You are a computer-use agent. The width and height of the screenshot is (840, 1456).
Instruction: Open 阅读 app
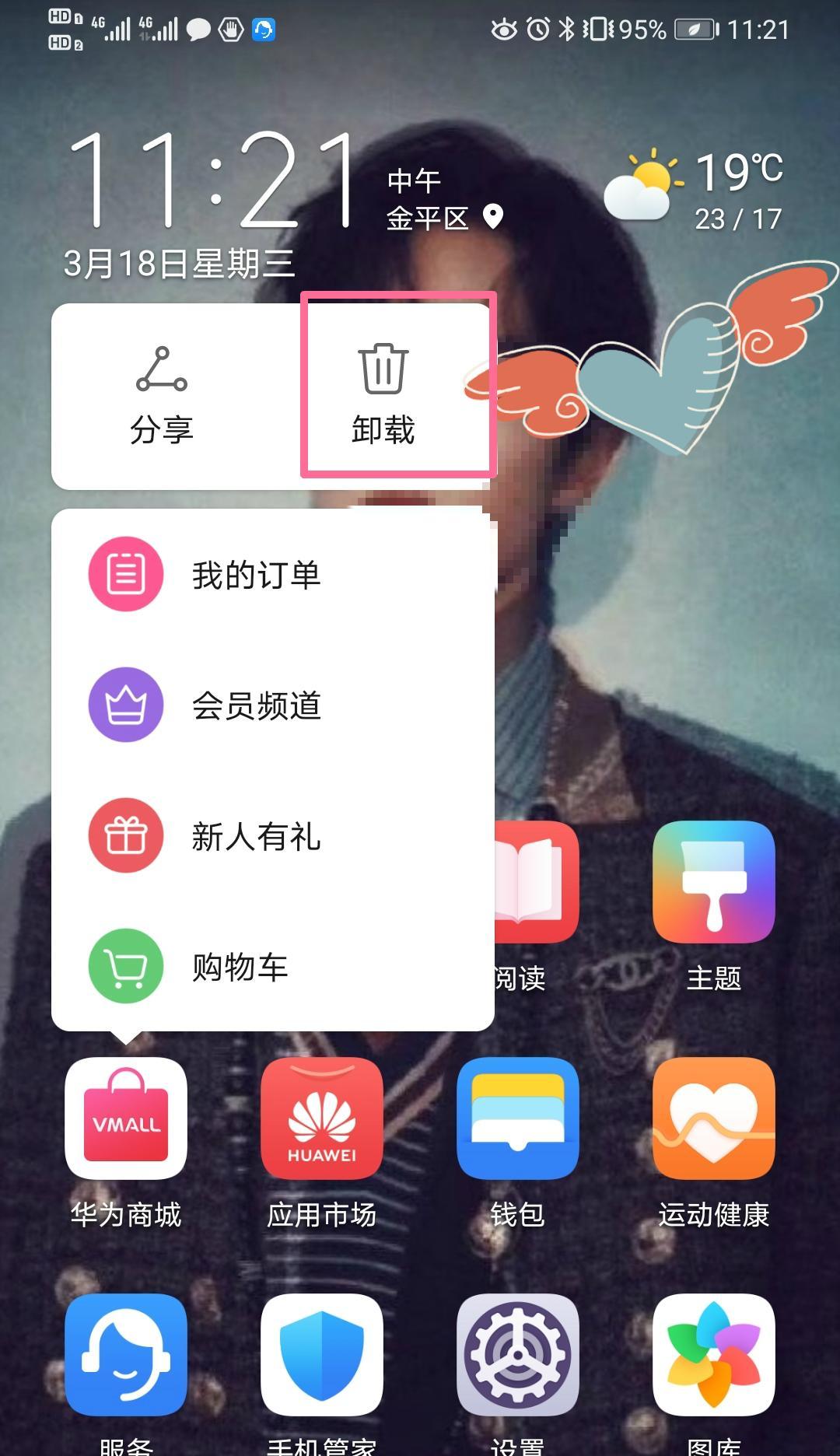[x=537, y=883]
